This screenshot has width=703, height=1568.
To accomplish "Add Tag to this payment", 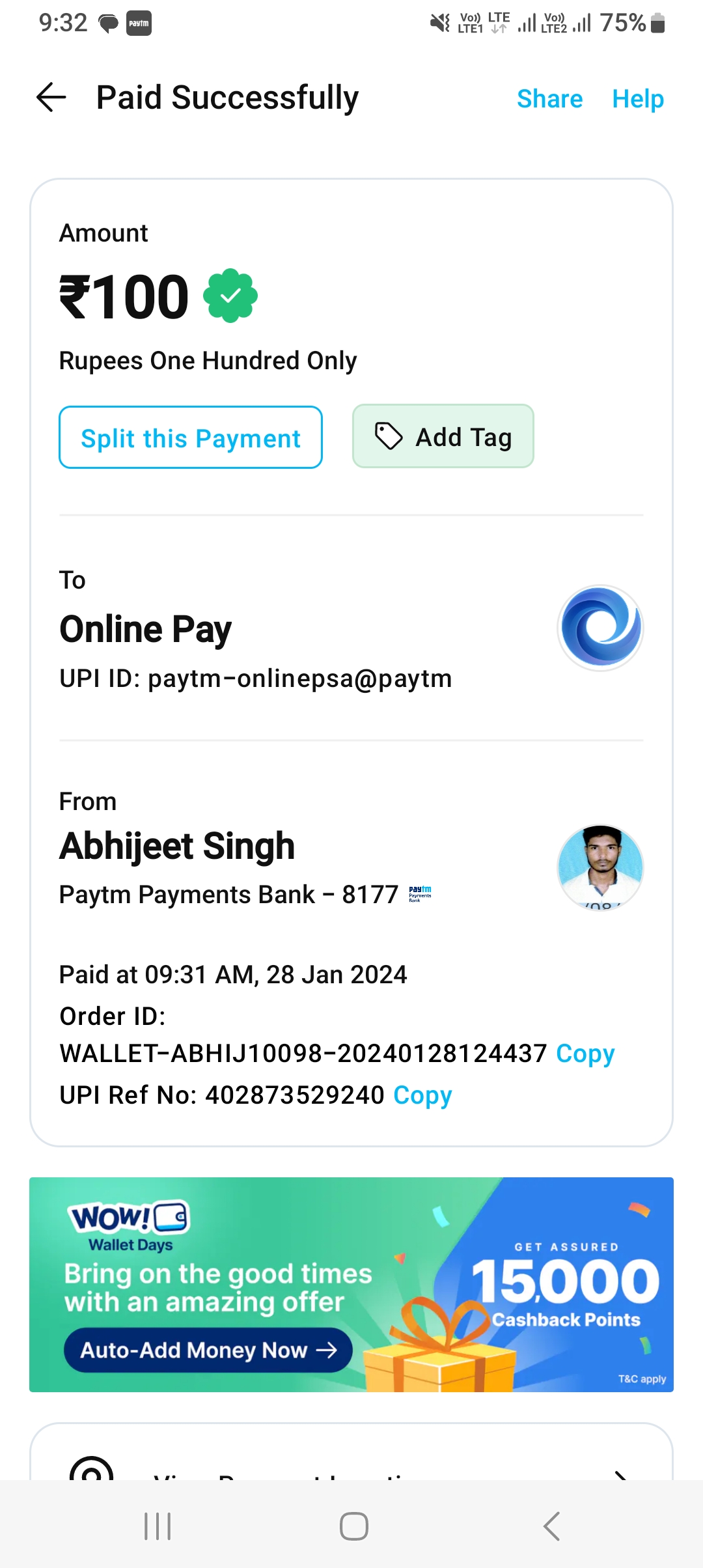I will [x=443, y=436].
